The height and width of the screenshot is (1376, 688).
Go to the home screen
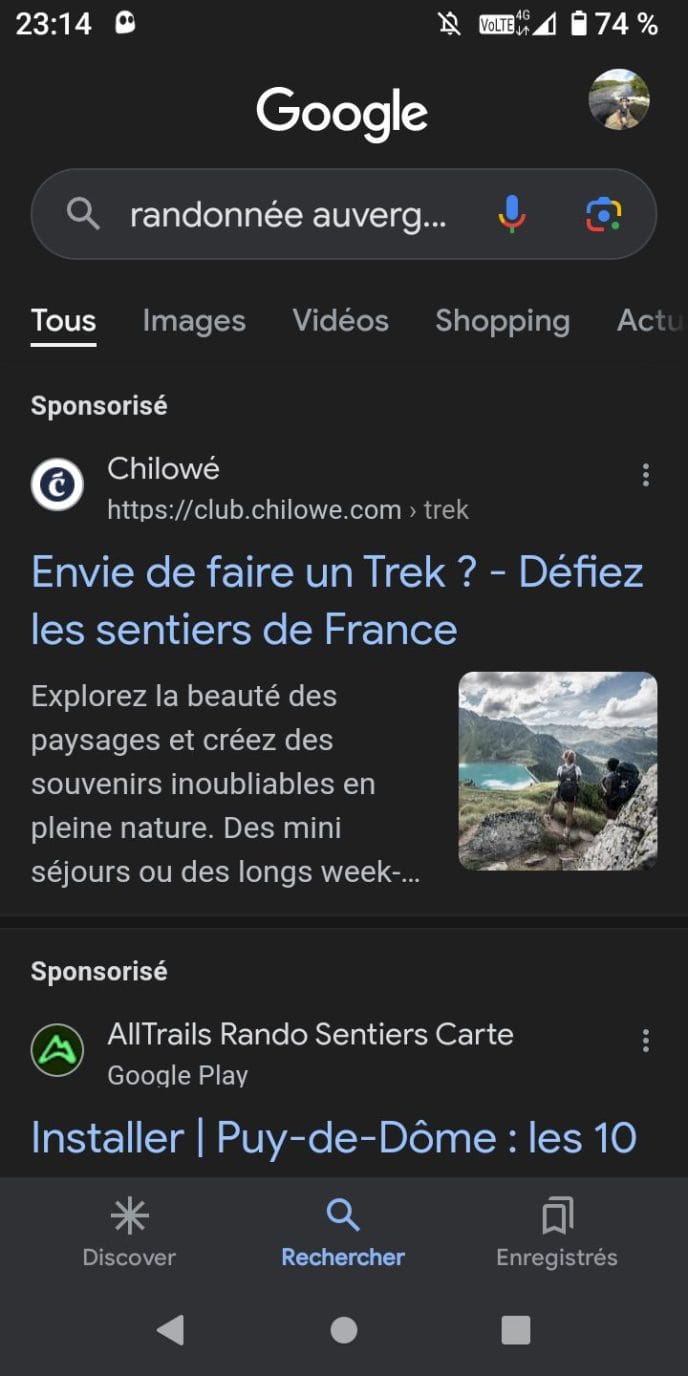(344, 1329)
